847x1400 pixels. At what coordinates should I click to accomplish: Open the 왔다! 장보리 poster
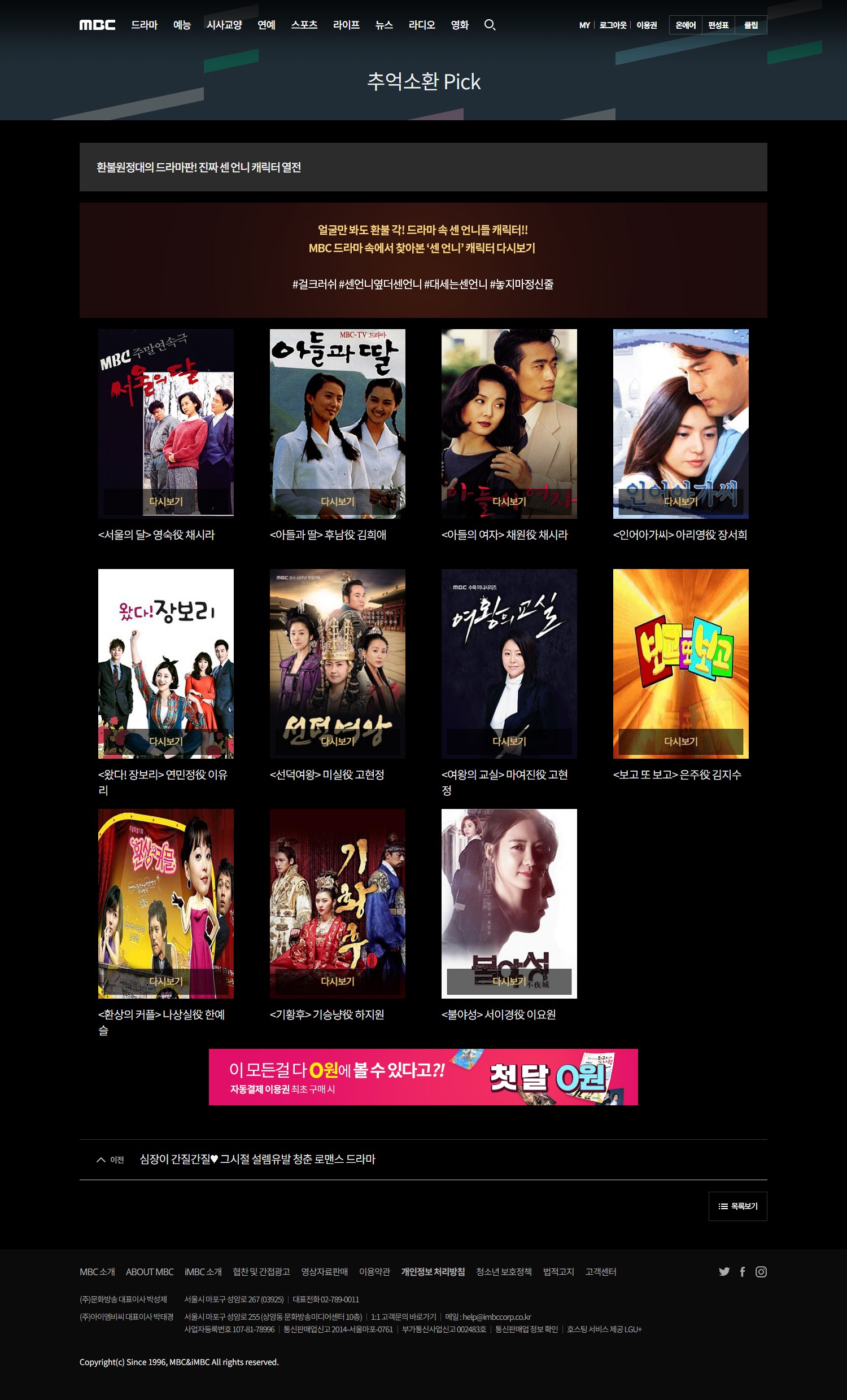(165, 663)
